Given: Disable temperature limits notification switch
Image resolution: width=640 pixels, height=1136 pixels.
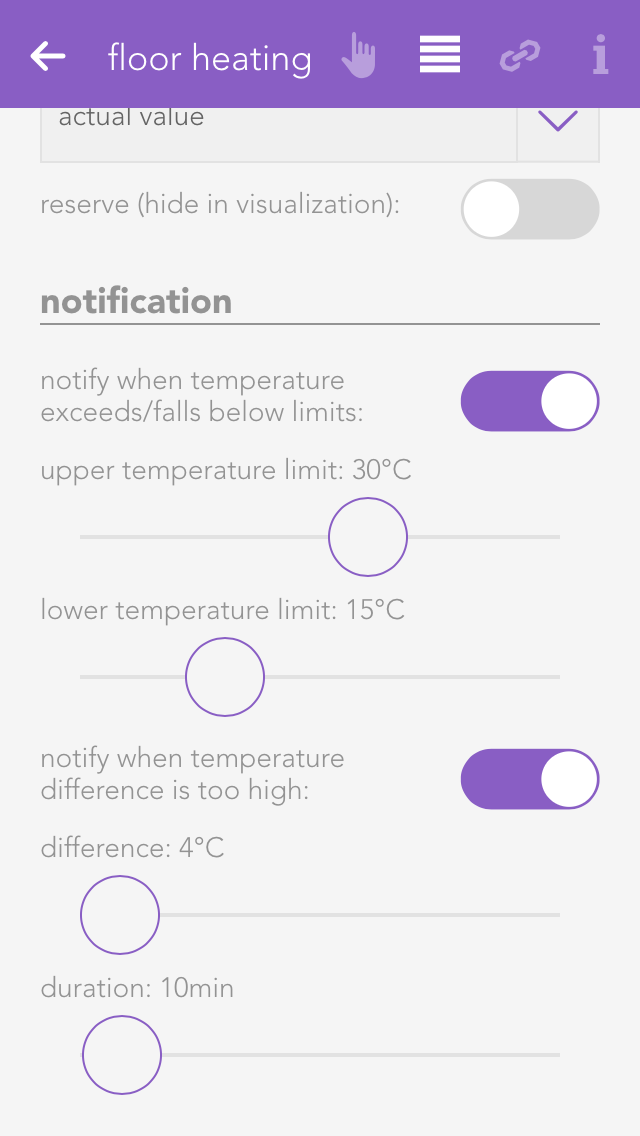Looking at the screenshot, I should pyautogui.click(x=530, y=401).
